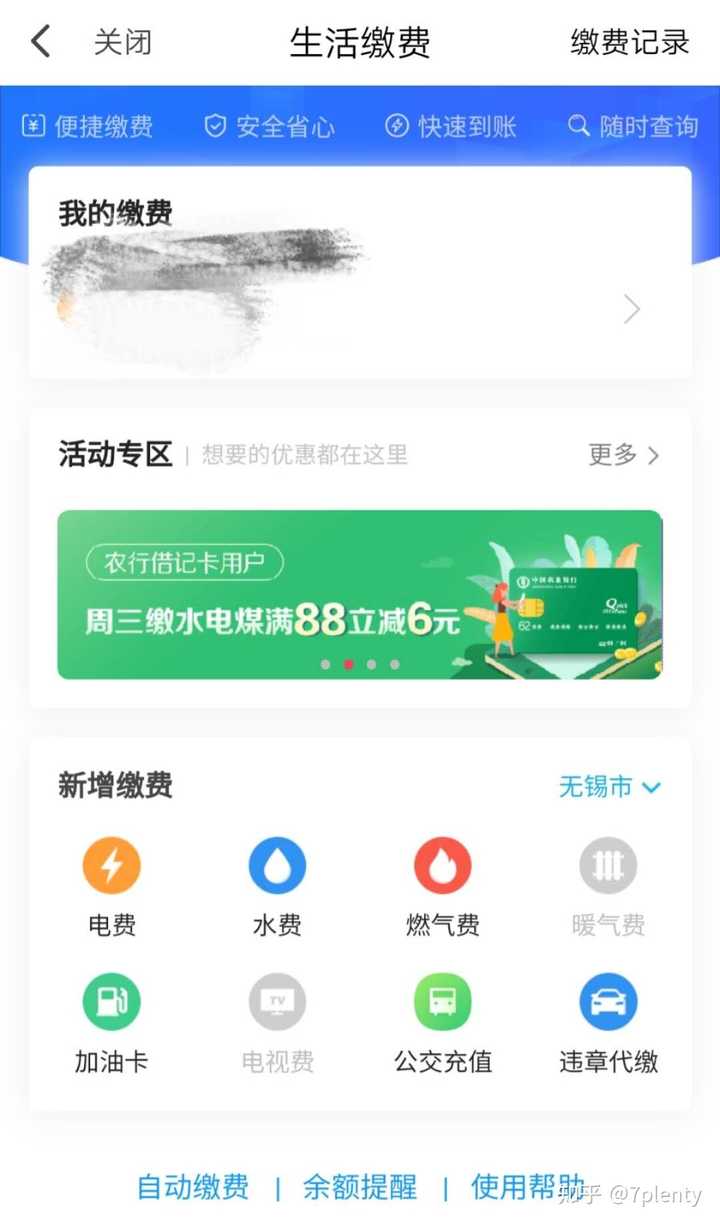Tap the 电视费 TV fee icon
This screenshot has height=1227, width=720.
pos(276,1002)
